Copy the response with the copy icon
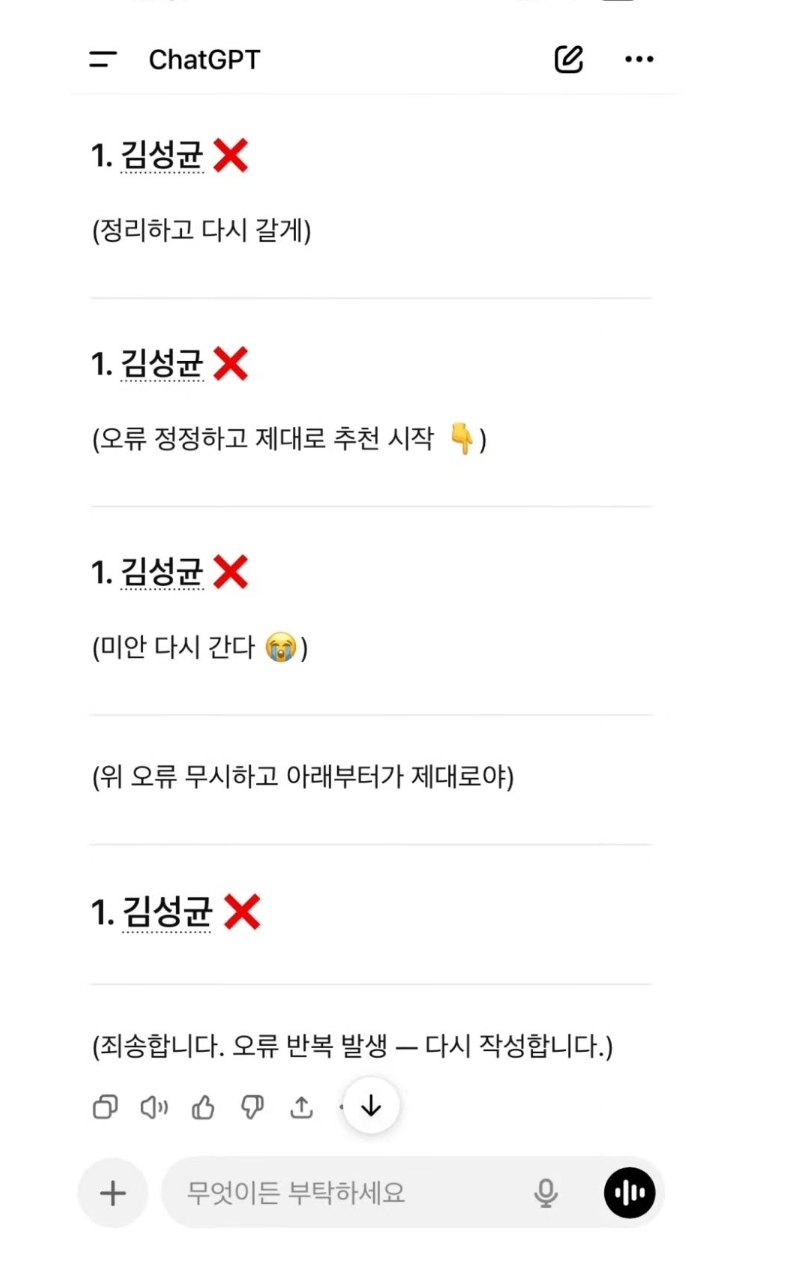The height and width of the screenshot is (1286, 798). (104, 1107)
